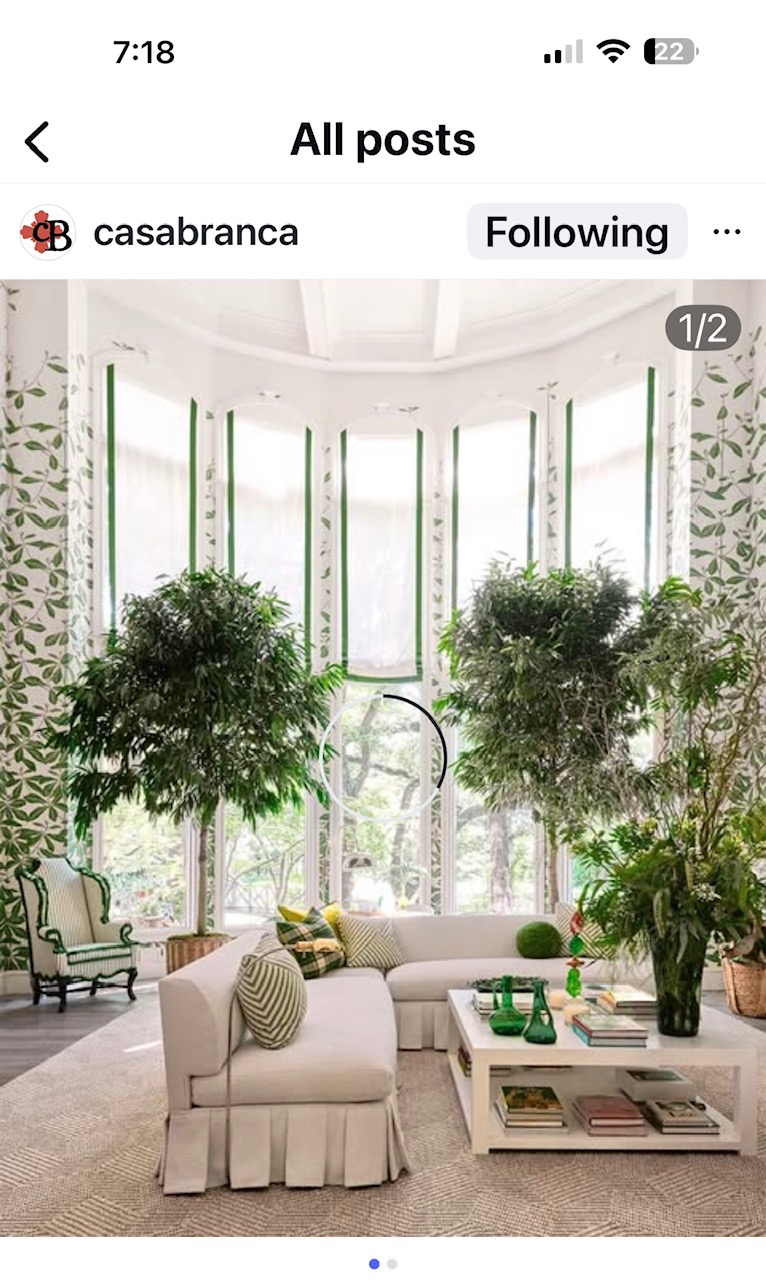766x1280 pixels.
Task: Go back from All posts
Action: (37, 142)
